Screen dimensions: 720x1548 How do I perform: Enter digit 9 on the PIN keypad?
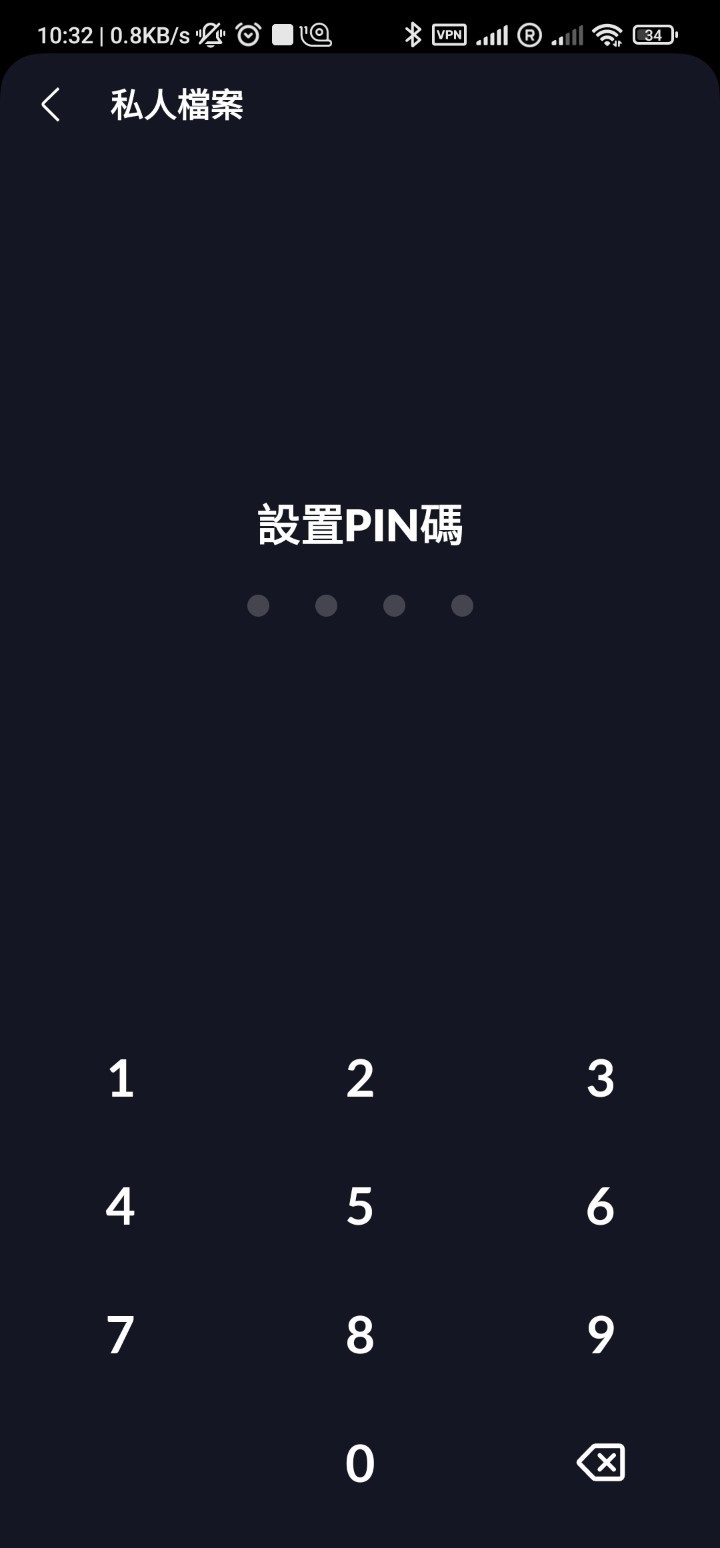click(600, 1335)
